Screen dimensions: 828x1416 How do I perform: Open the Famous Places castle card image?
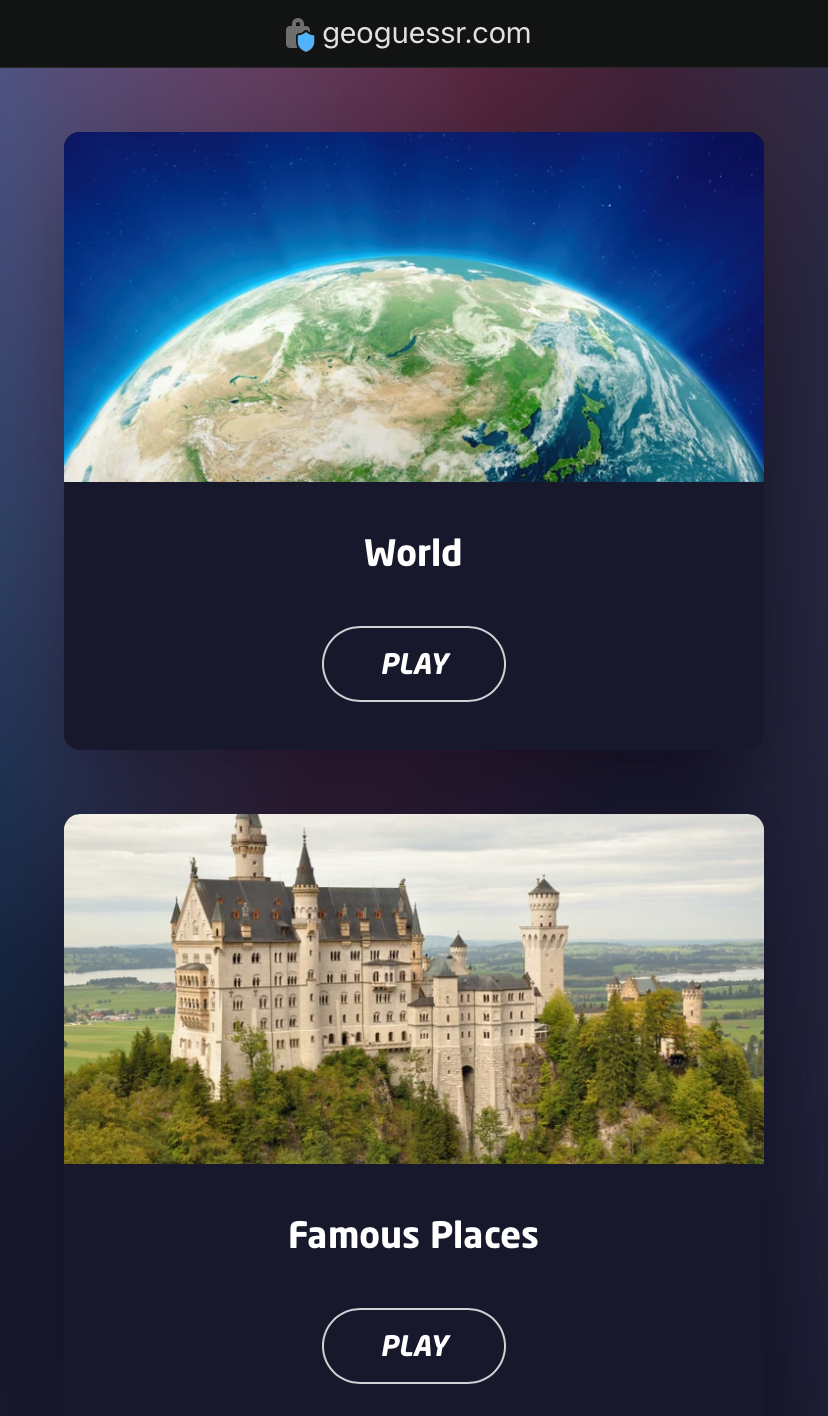tap(413, 988)
